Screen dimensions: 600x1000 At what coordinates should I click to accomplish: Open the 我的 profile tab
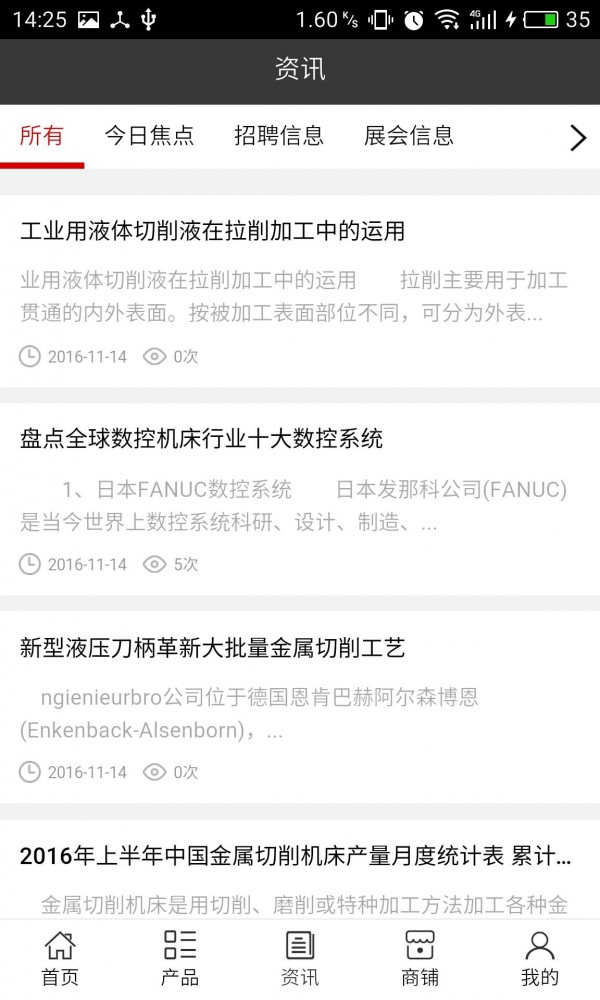[540, 958]
